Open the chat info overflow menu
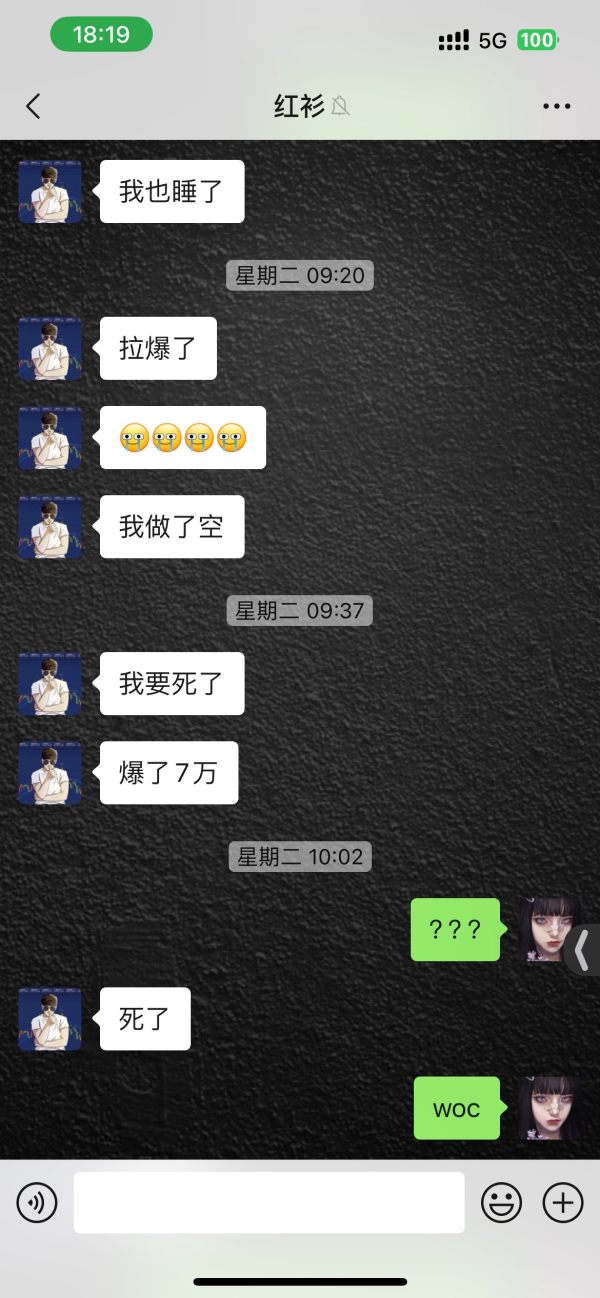This screenshot has height=1298, width=600. [x=556, y=106]
